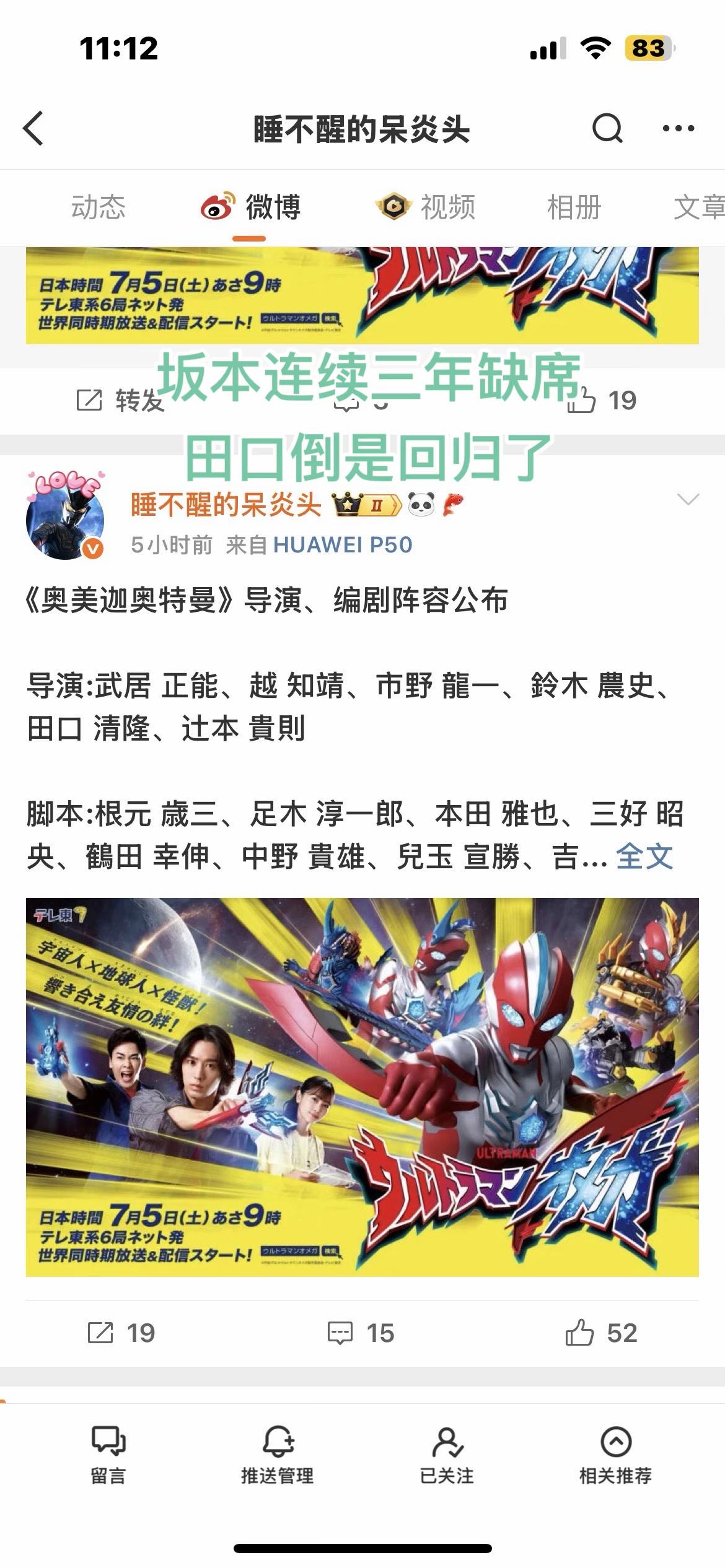
Task: Switch to the 相册 tab
Action: pyautogui.click(x=572, y=207)
